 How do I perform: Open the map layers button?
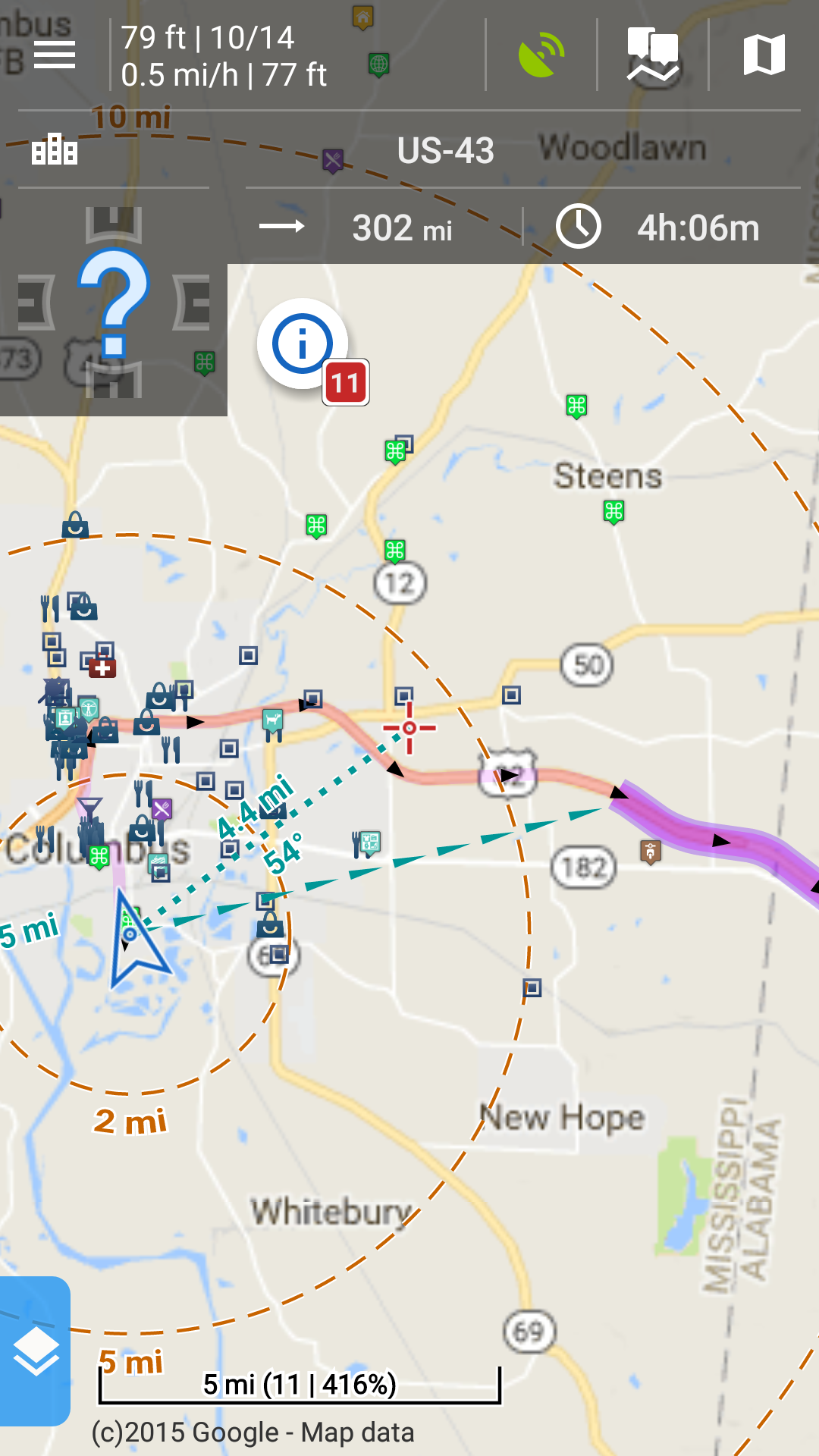[35, 1351]
